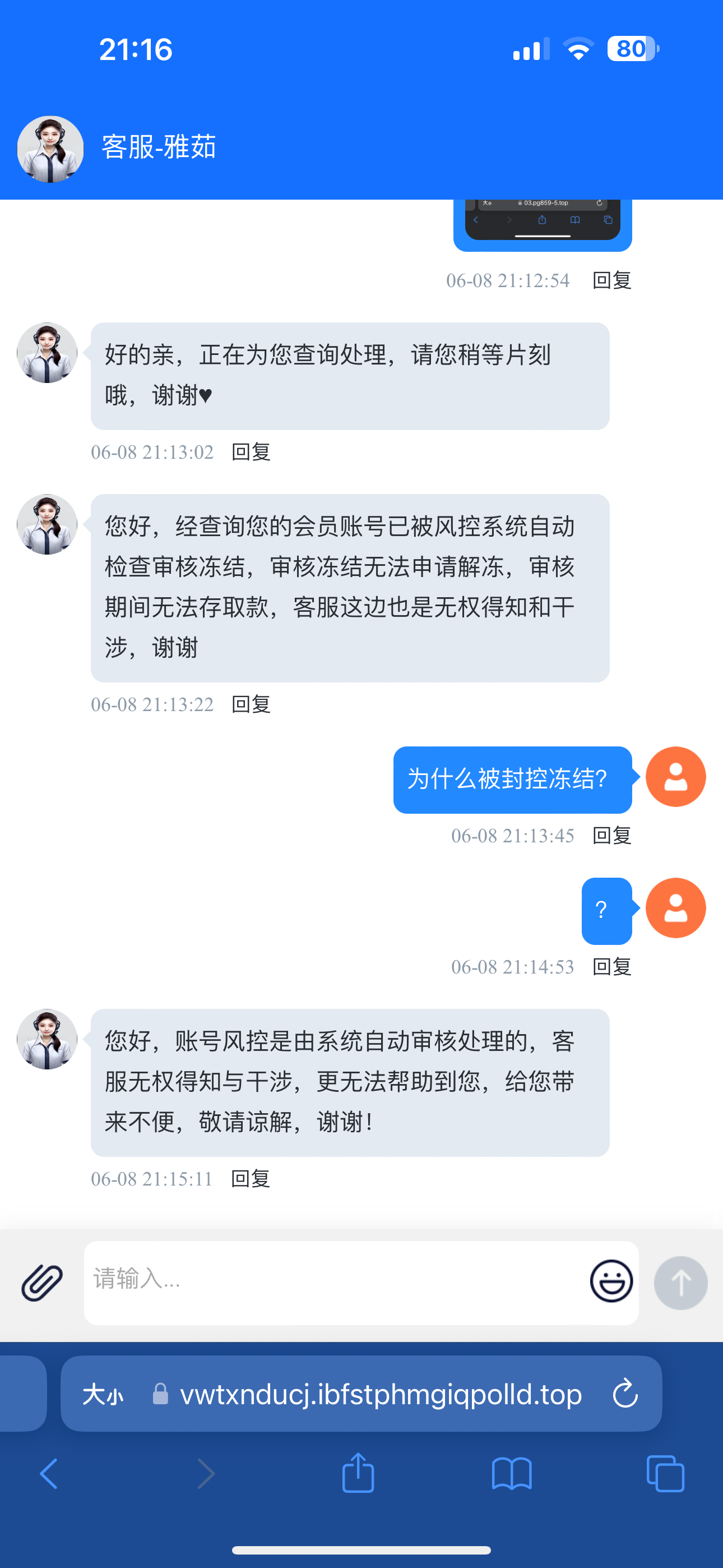Open the emoji picker smiley icon

coord(610,1281)
